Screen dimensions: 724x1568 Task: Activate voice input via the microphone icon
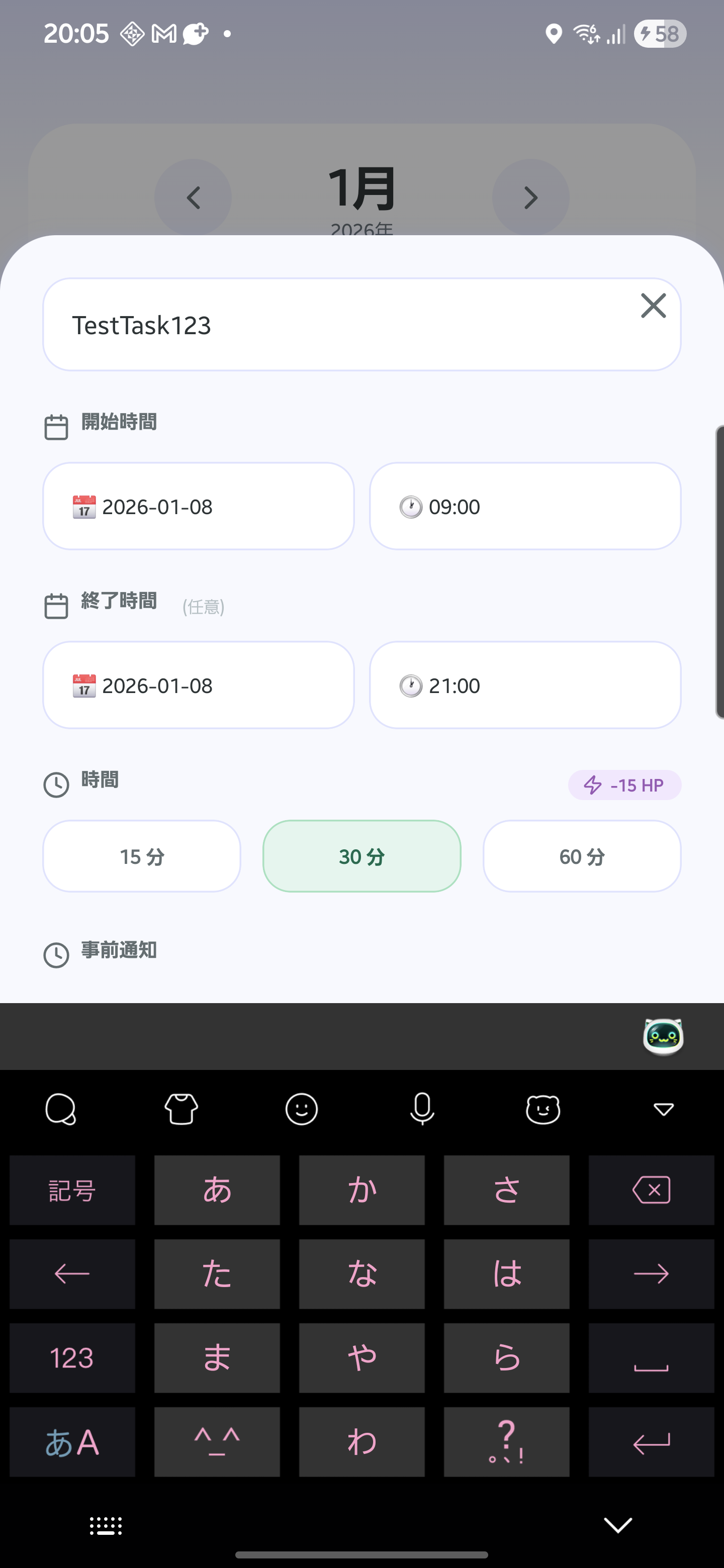coord(422,1109)
